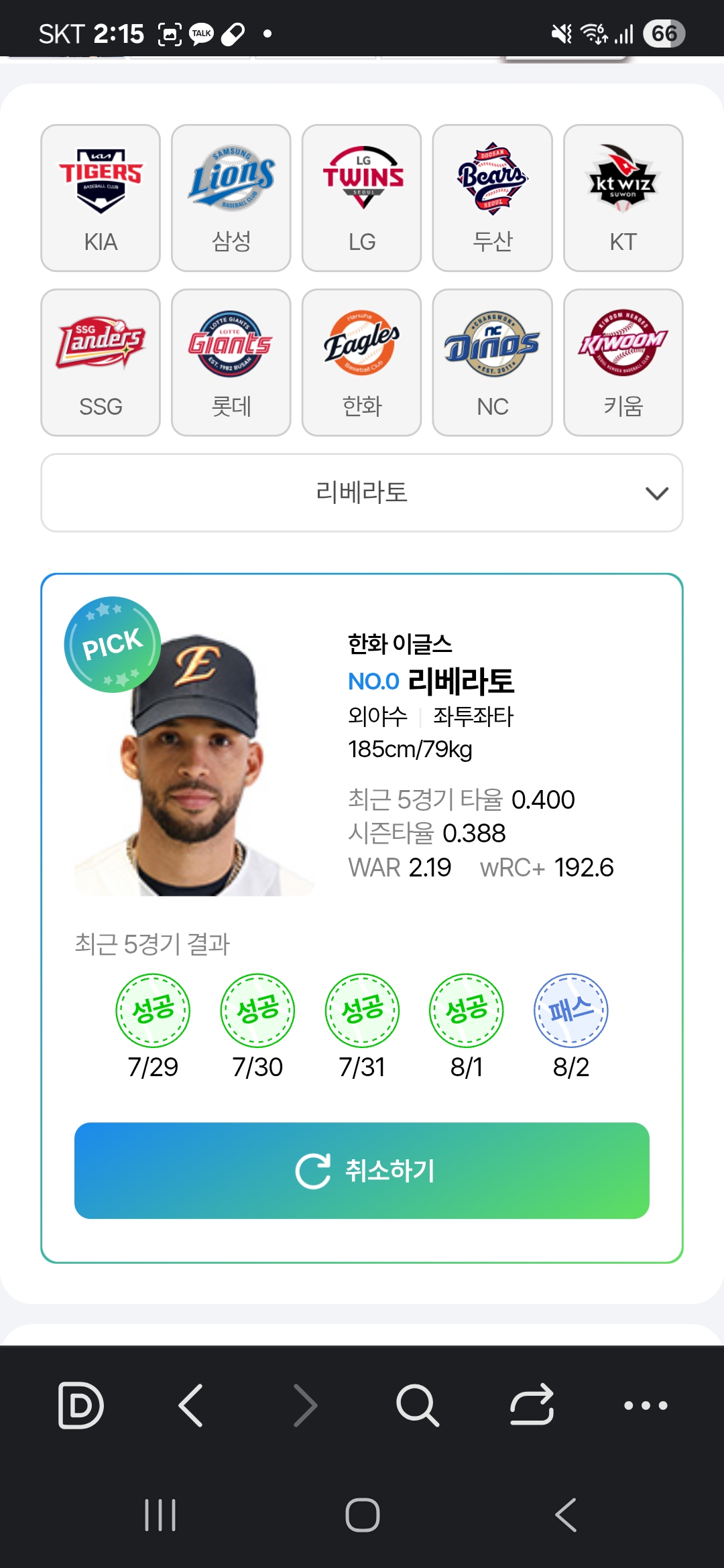
Task: Select the KIA Tigers team
Action: pos(101,198)
